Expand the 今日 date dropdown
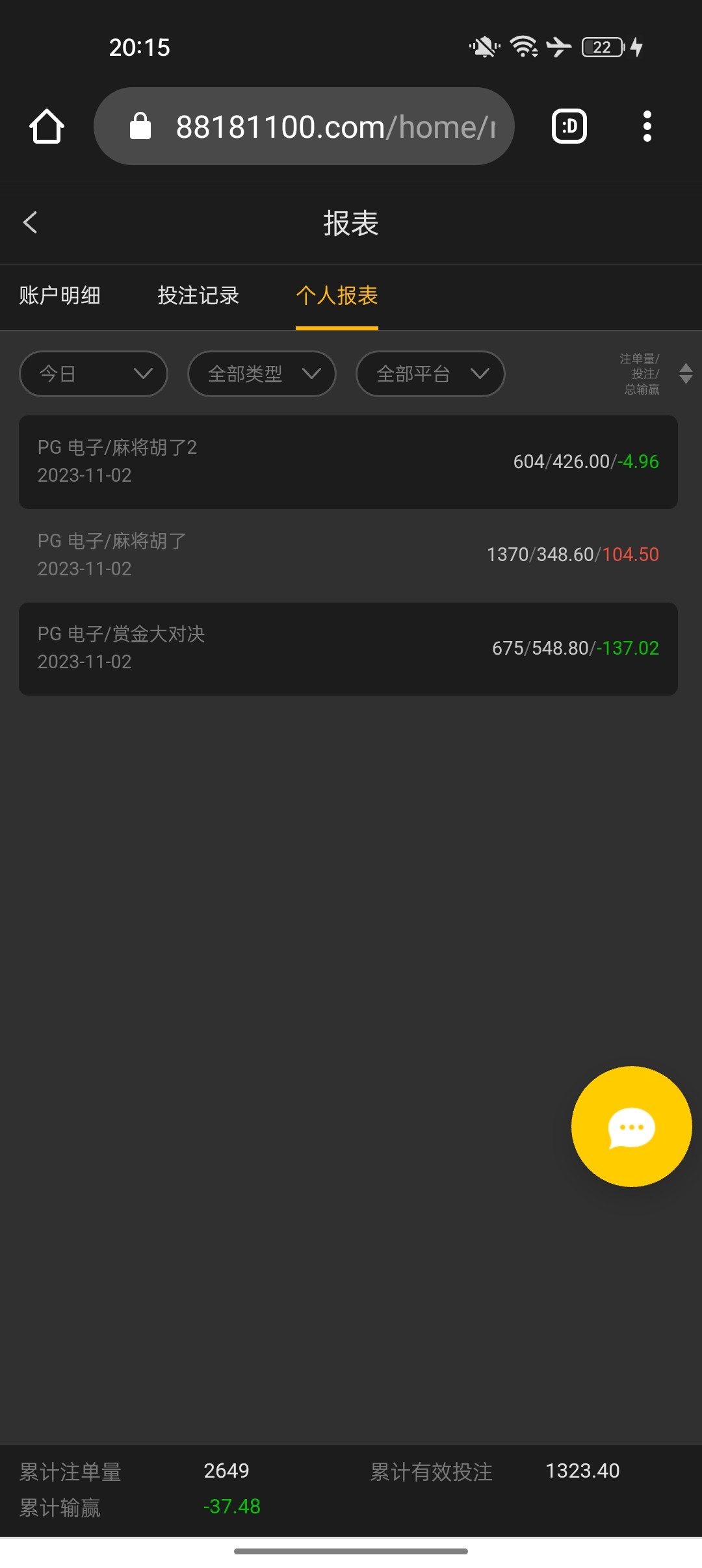The height and width of the screenshot is (1568, 702). [x=94, y=374]
